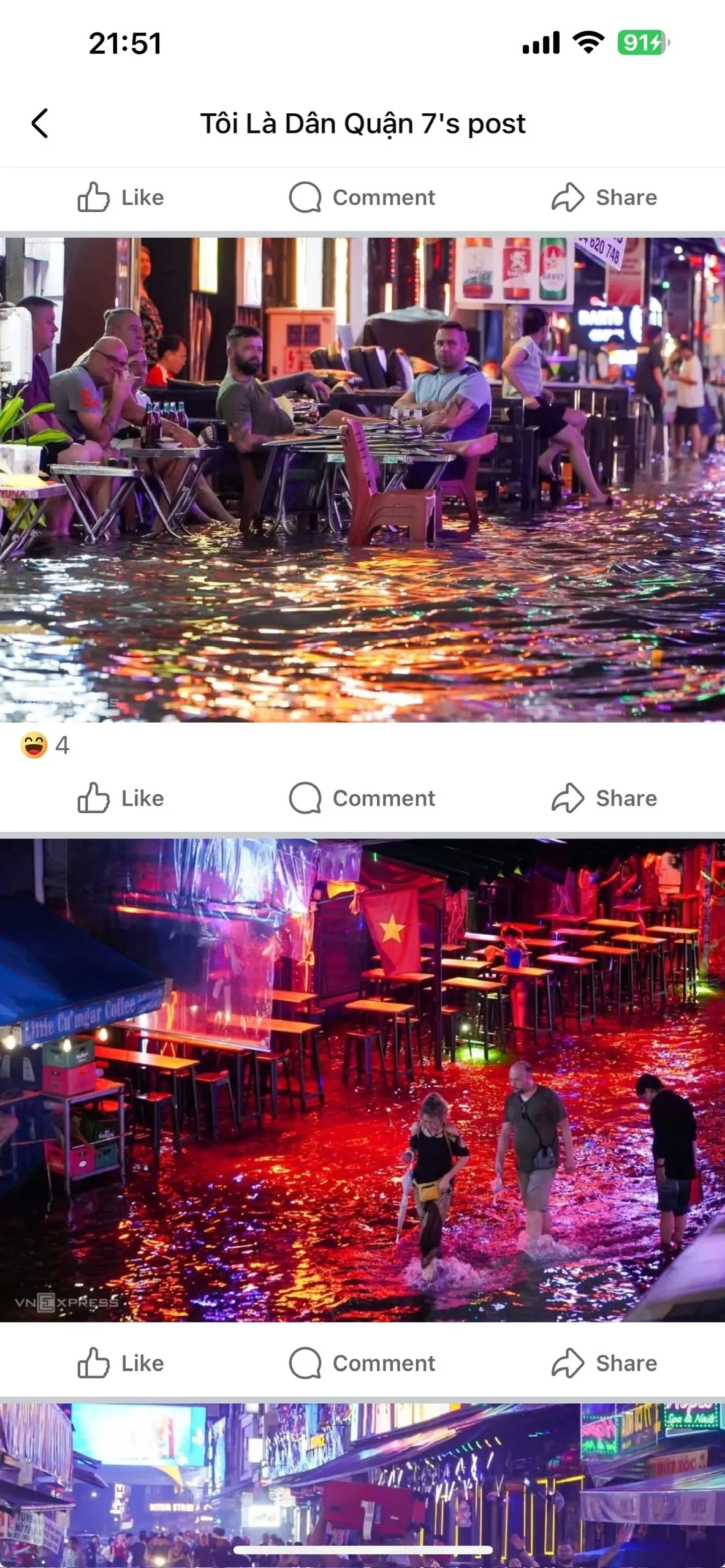Open the photo of people wading through red water
The height and width of the screenshot is (1568, 725).
[362, 1079]
